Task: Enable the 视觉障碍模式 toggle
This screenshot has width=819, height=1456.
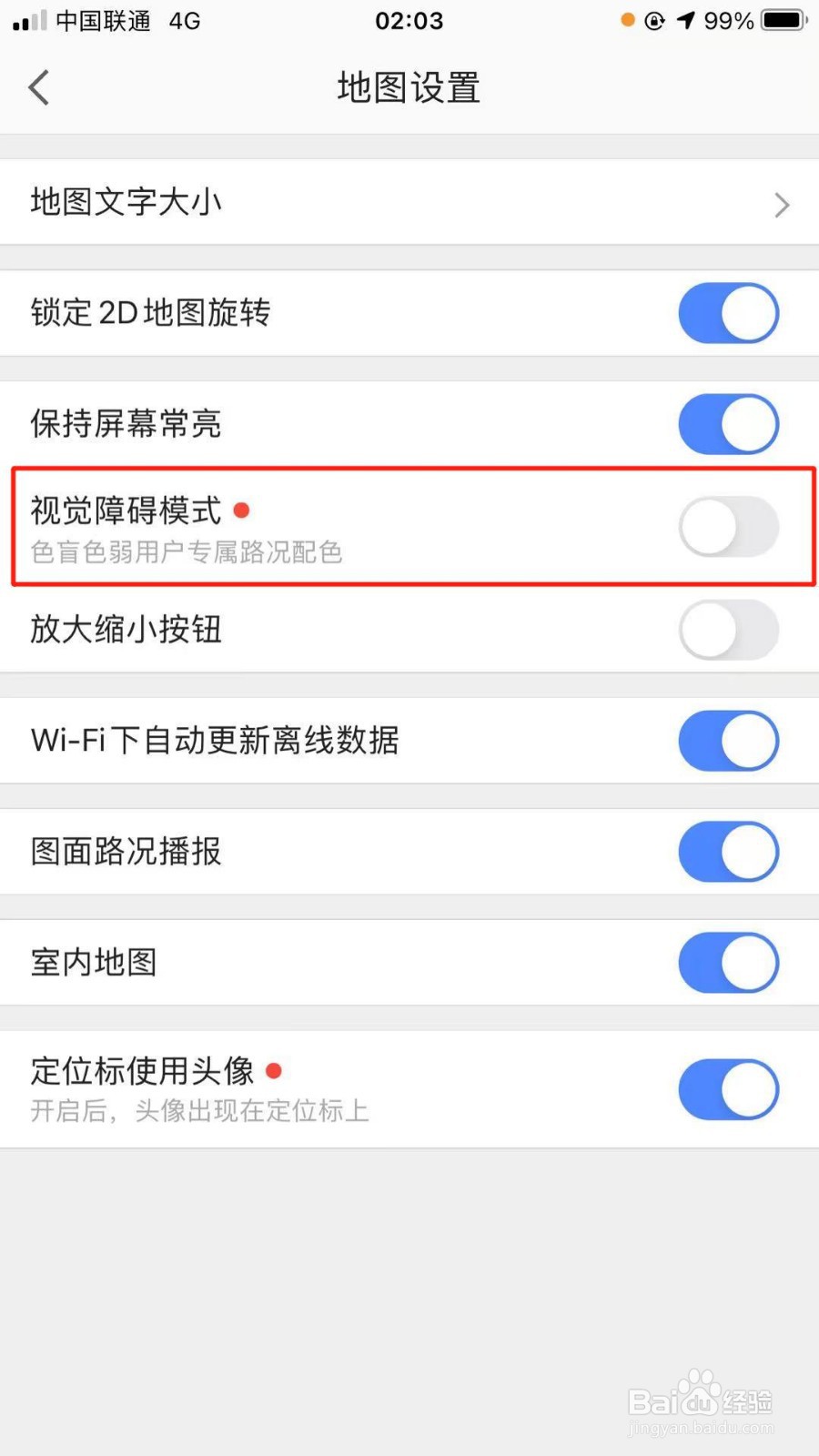Action: pyautogui.click(x=726, y=526)
